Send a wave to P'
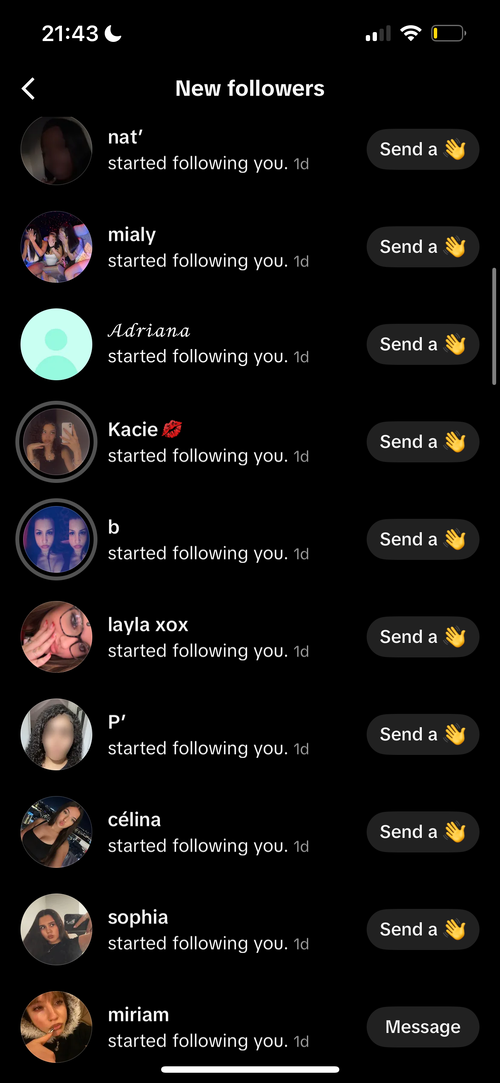The height and width of the screenshot is (1083, 500). [x=423, y=734]
